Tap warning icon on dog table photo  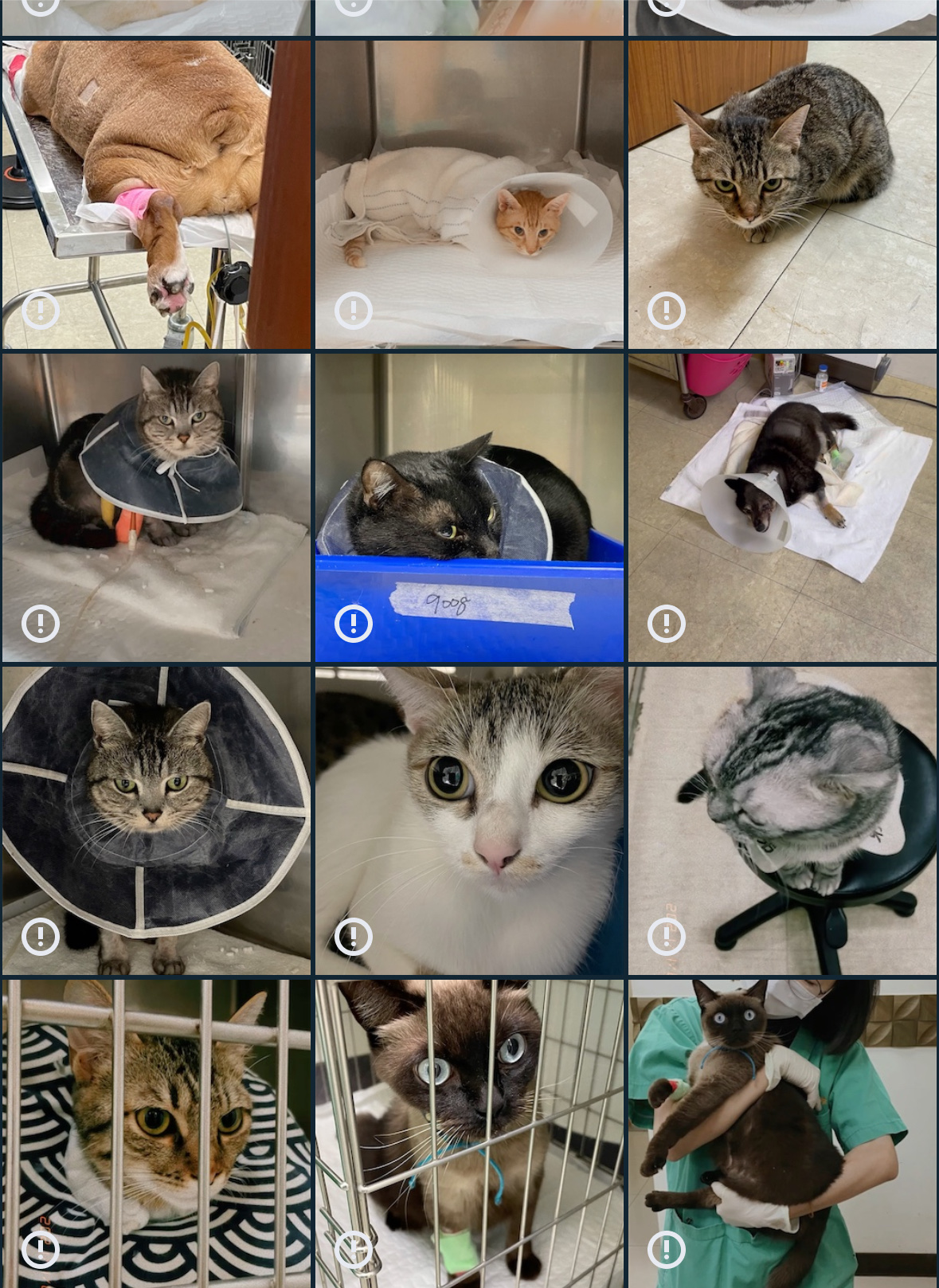[x=41, y=310]
